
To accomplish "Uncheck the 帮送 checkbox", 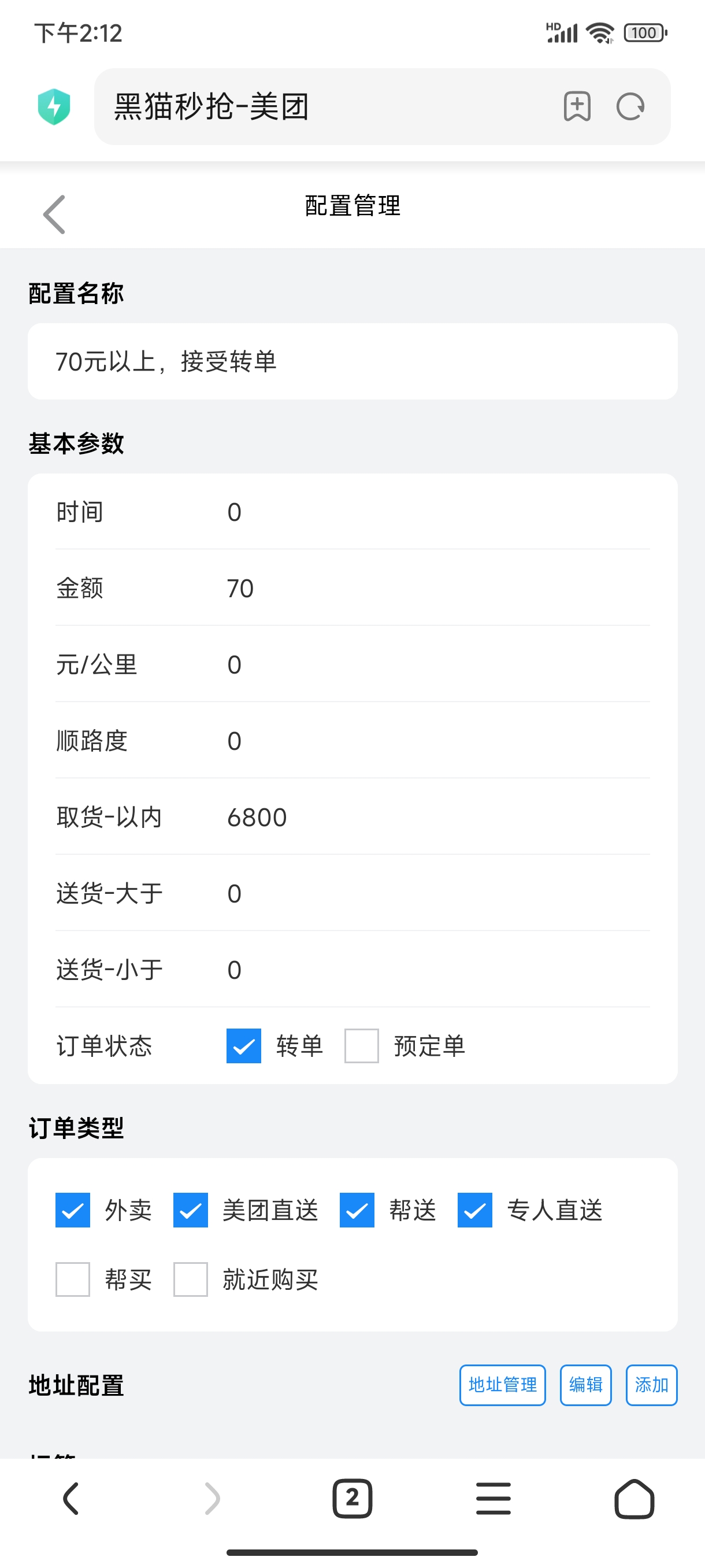I will click(x=357, y=1210).
